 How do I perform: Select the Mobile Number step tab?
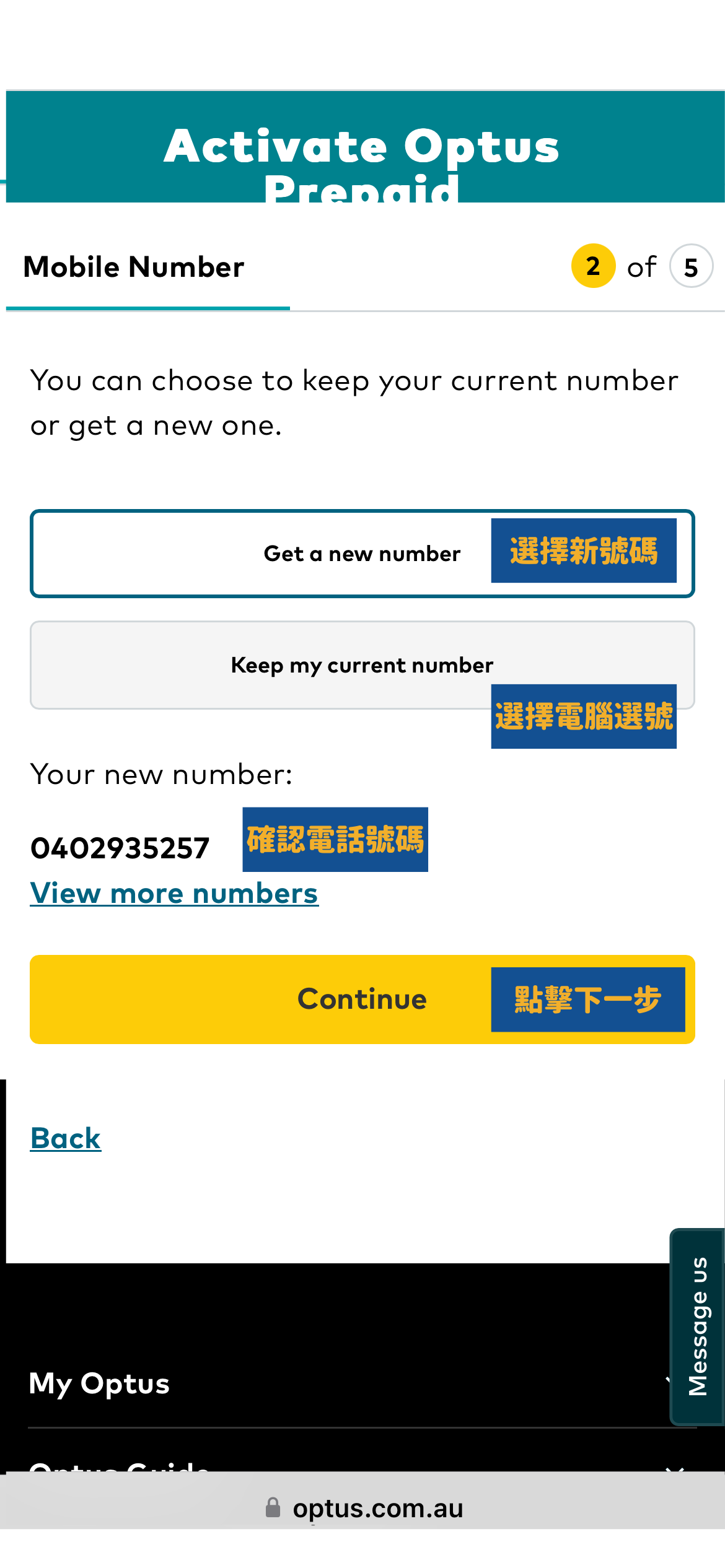click(133, 266)
